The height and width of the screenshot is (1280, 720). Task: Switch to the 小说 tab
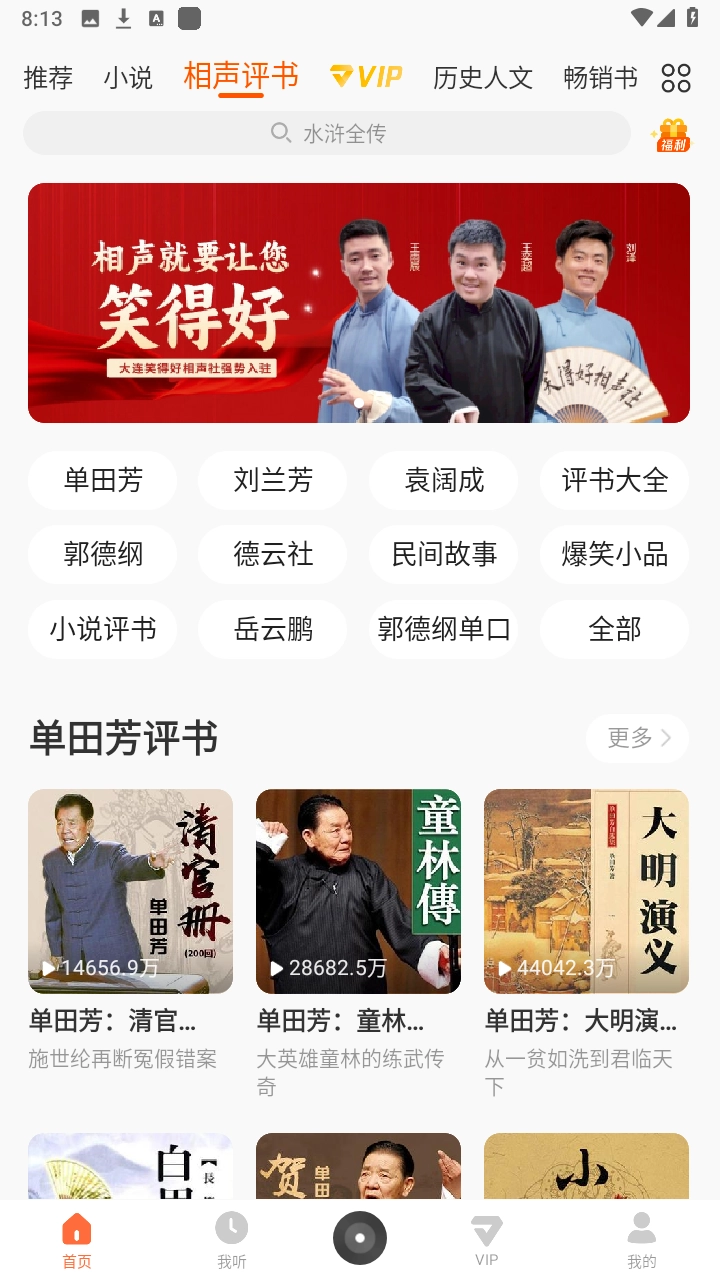click(x=128, y=78)
